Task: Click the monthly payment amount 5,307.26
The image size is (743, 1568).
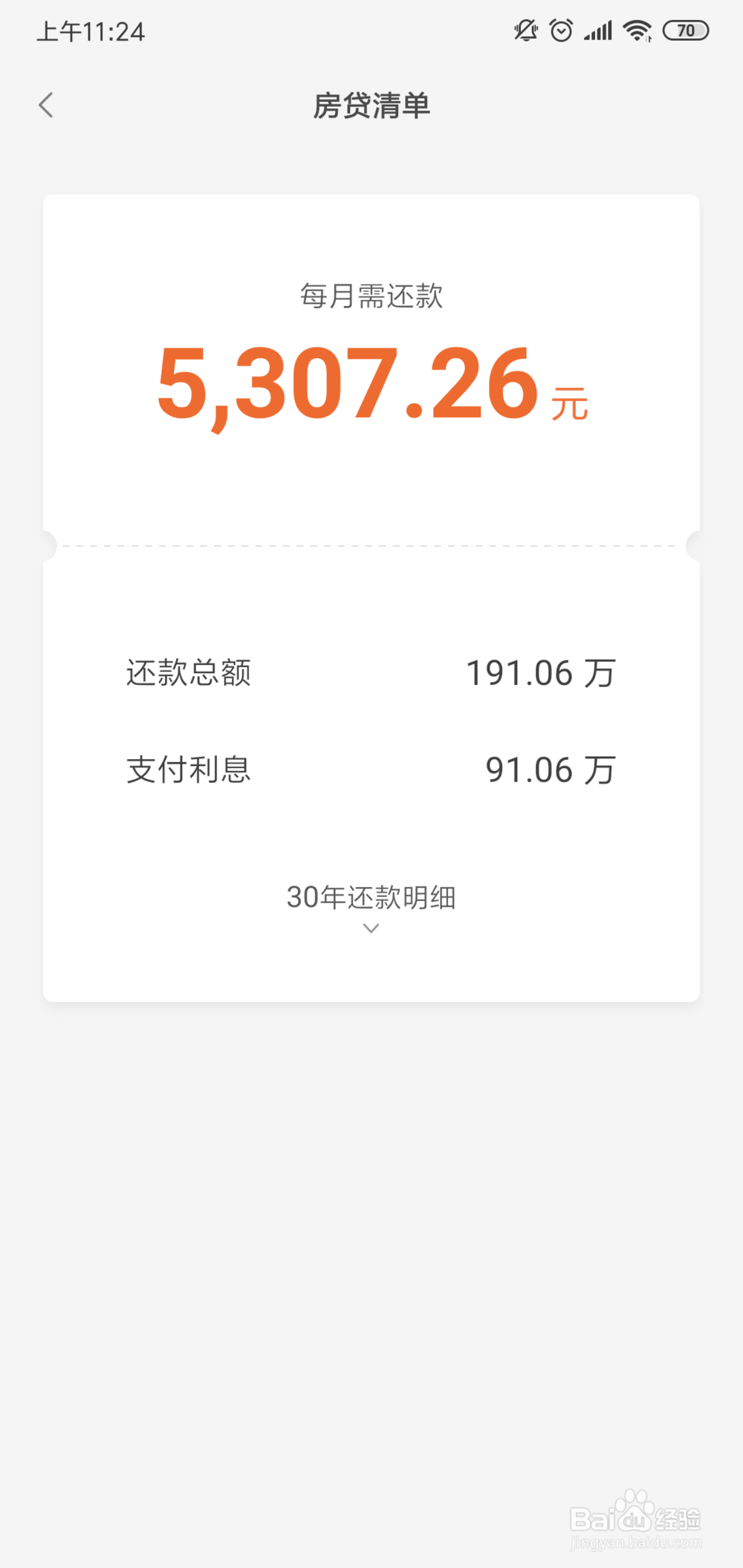Action: 346,385
